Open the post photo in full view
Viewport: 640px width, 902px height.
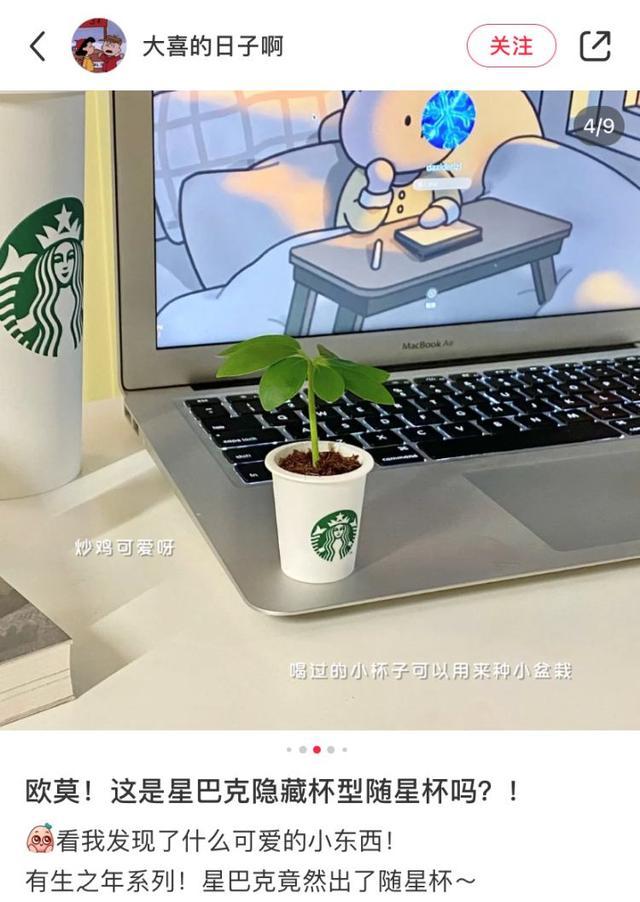(320, 410)
